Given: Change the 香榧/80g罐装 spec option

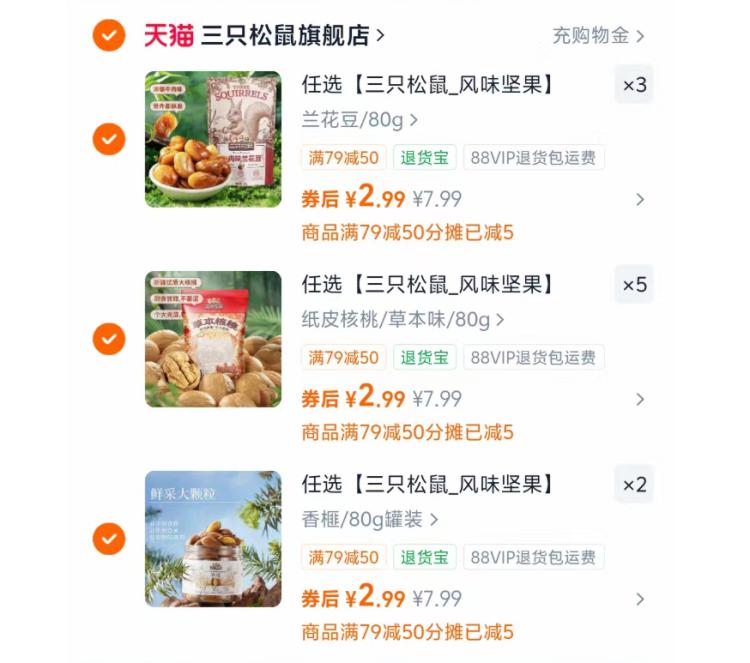Looking at the screenshot, I should point(370,520).
